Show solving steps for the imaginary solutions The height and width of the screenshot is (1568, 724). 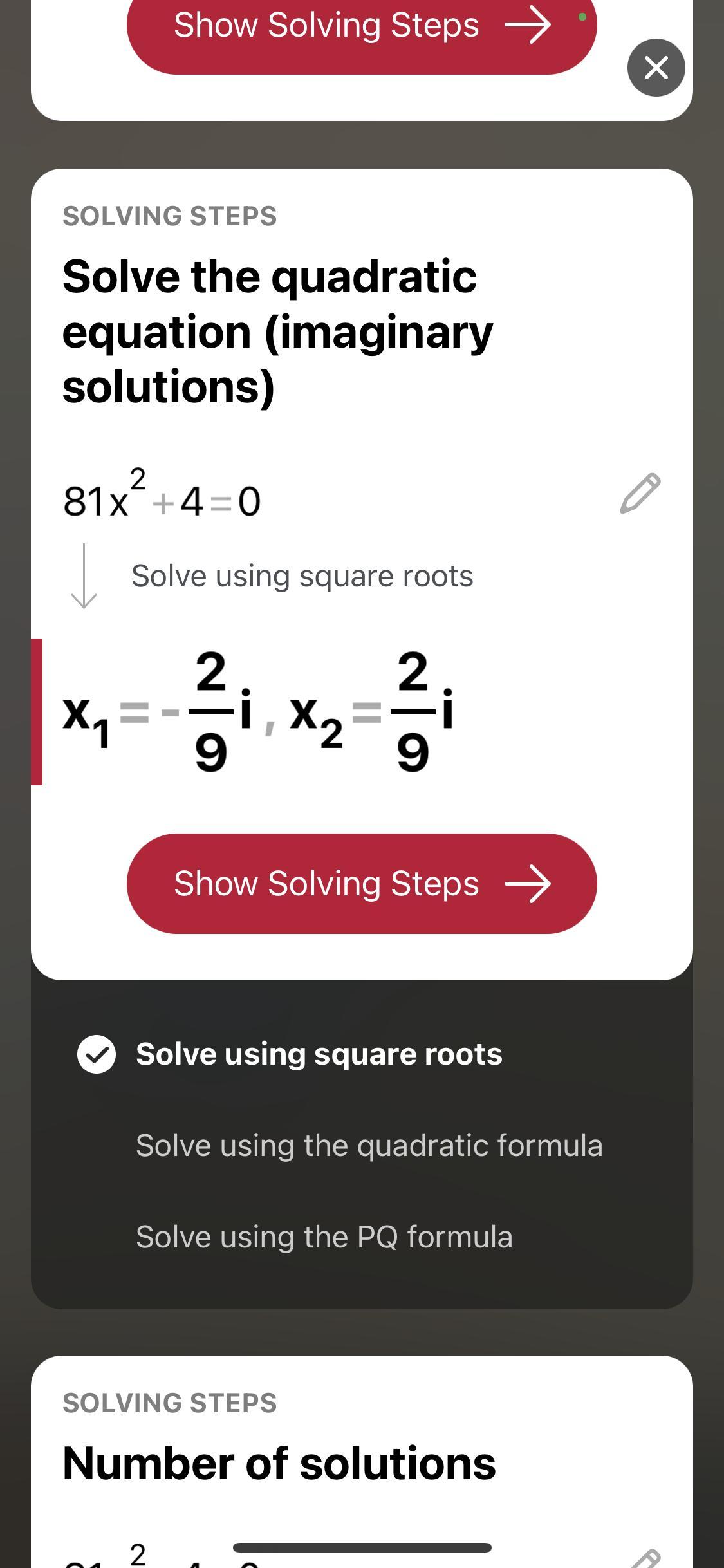[362, 883]
